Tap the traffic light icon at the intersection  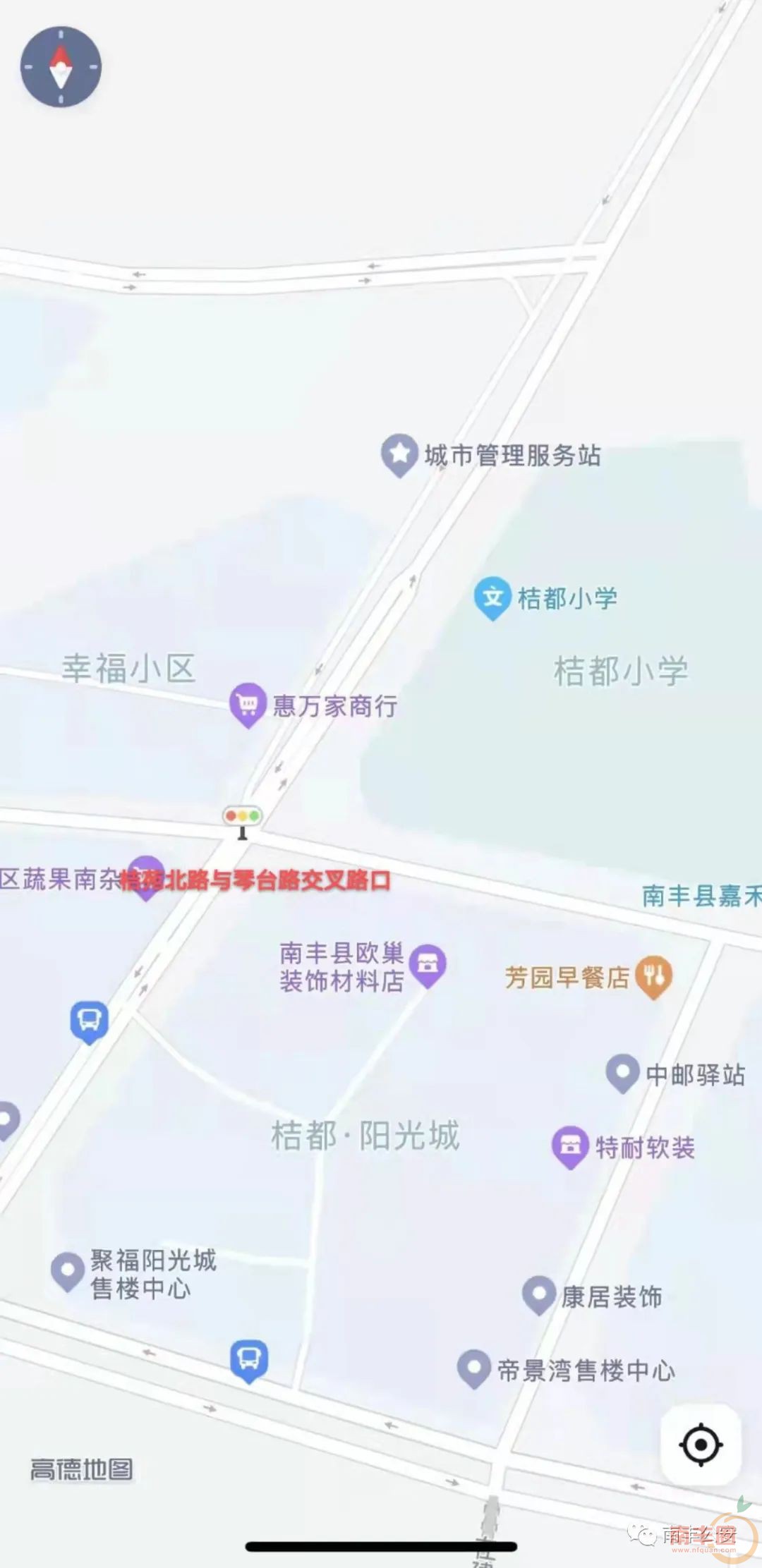[243, 818]
